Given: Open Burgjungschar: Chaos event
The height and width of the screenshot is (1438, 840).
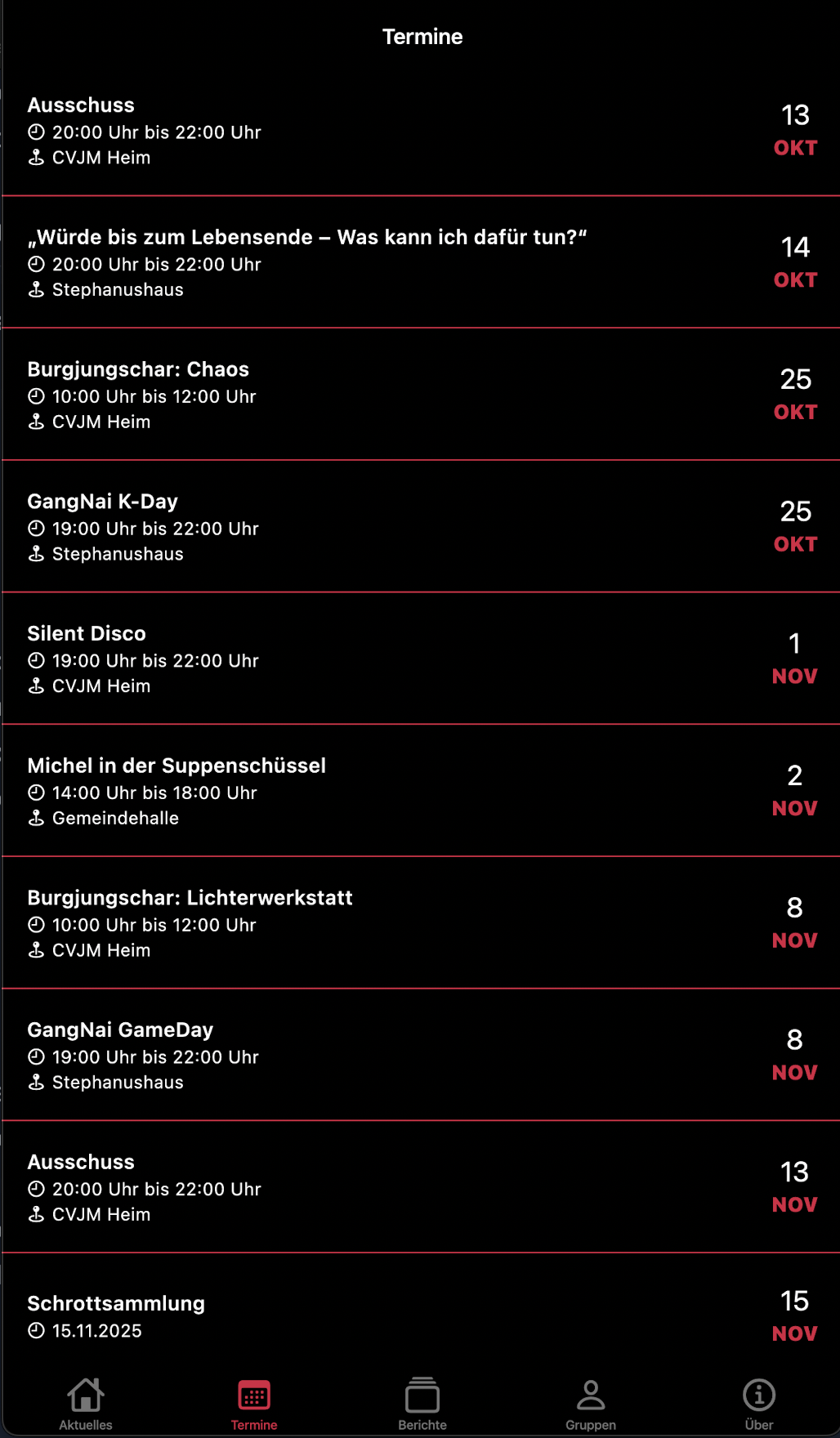Looking at the screenshot, I should (x=420, y=395).
